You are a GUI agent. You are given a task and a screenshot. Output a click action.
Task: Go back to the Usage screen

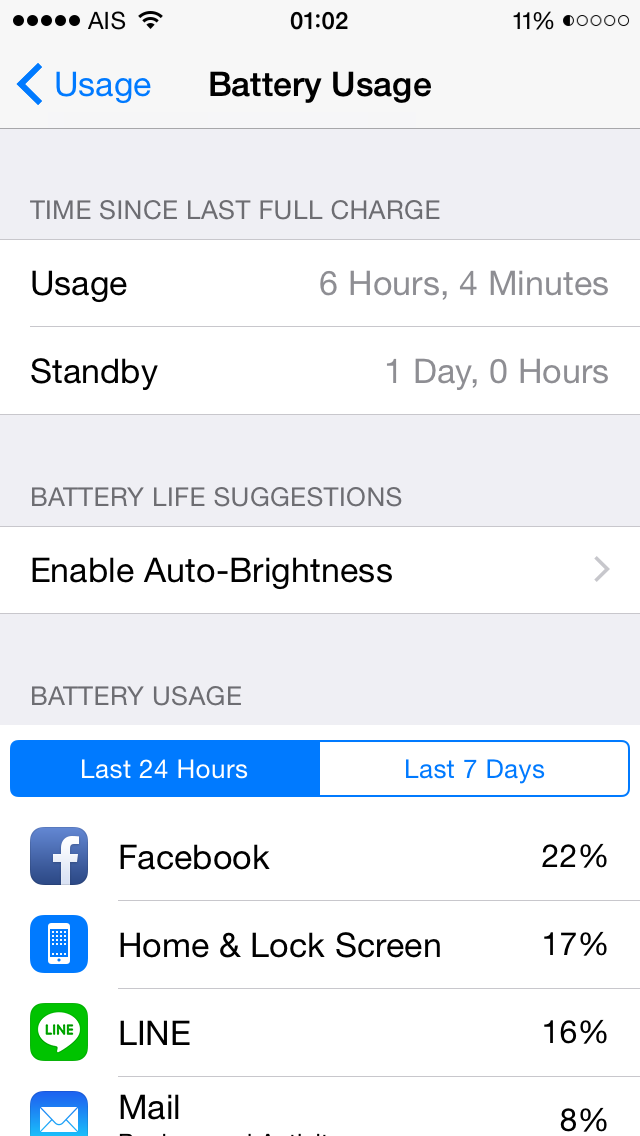coord(83,85)
